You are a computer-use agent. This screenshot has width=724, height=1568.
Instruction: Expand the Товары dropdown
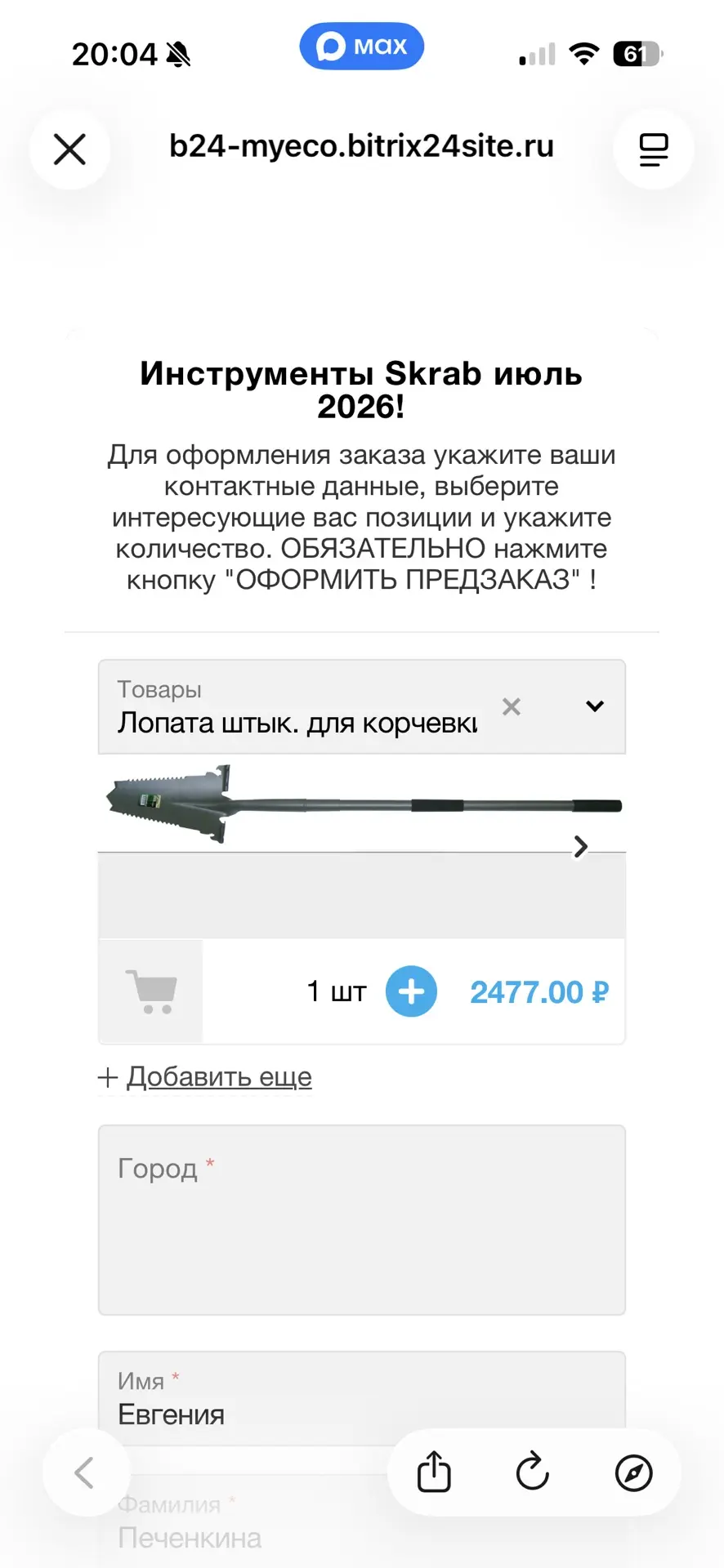595,706
